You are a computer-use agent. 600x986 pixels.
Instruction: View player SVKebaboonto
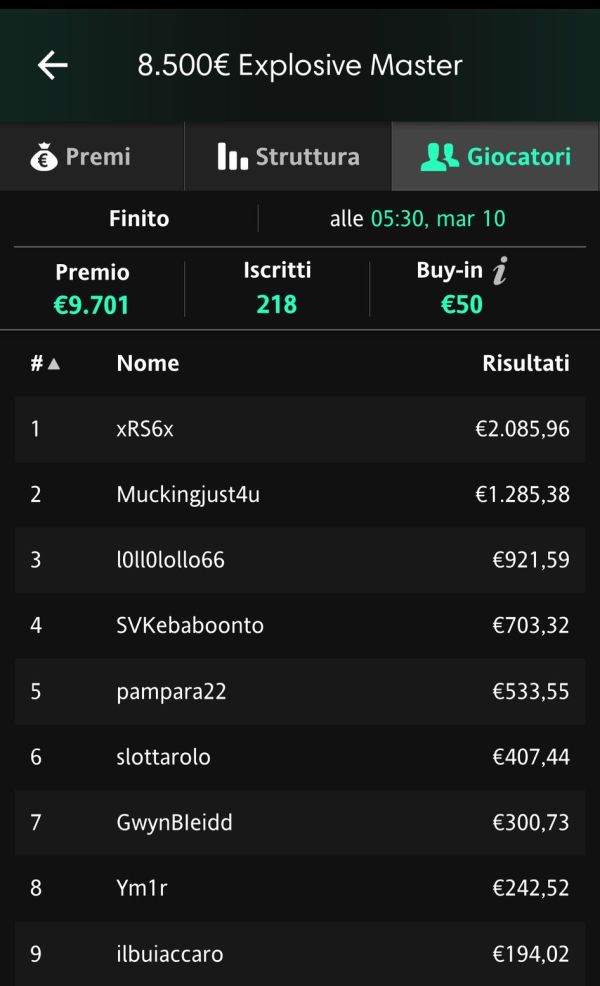[300, 626]
